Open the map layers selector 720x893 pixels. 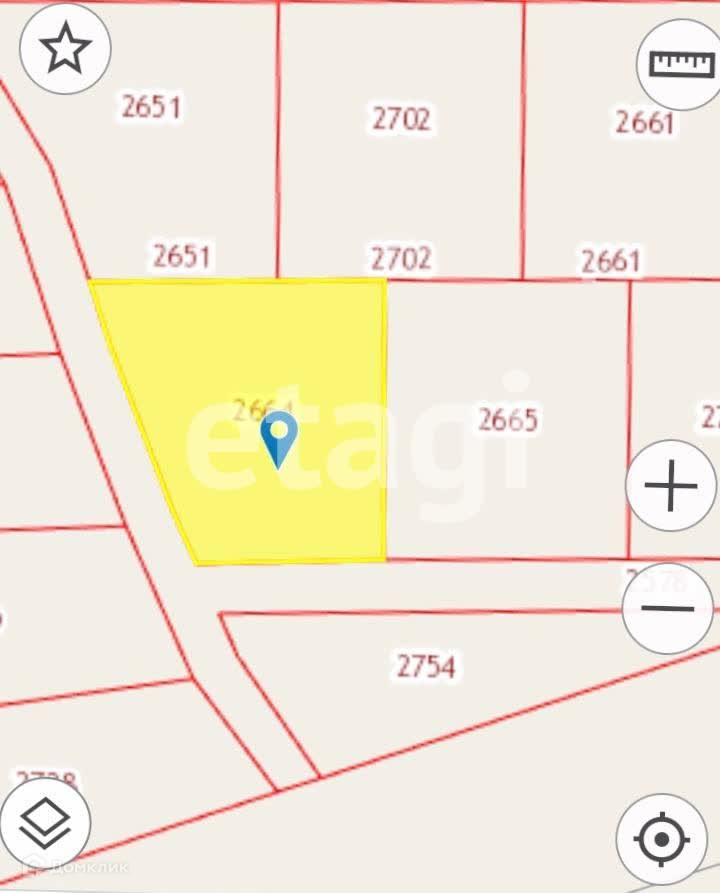(x=45, y=824)
